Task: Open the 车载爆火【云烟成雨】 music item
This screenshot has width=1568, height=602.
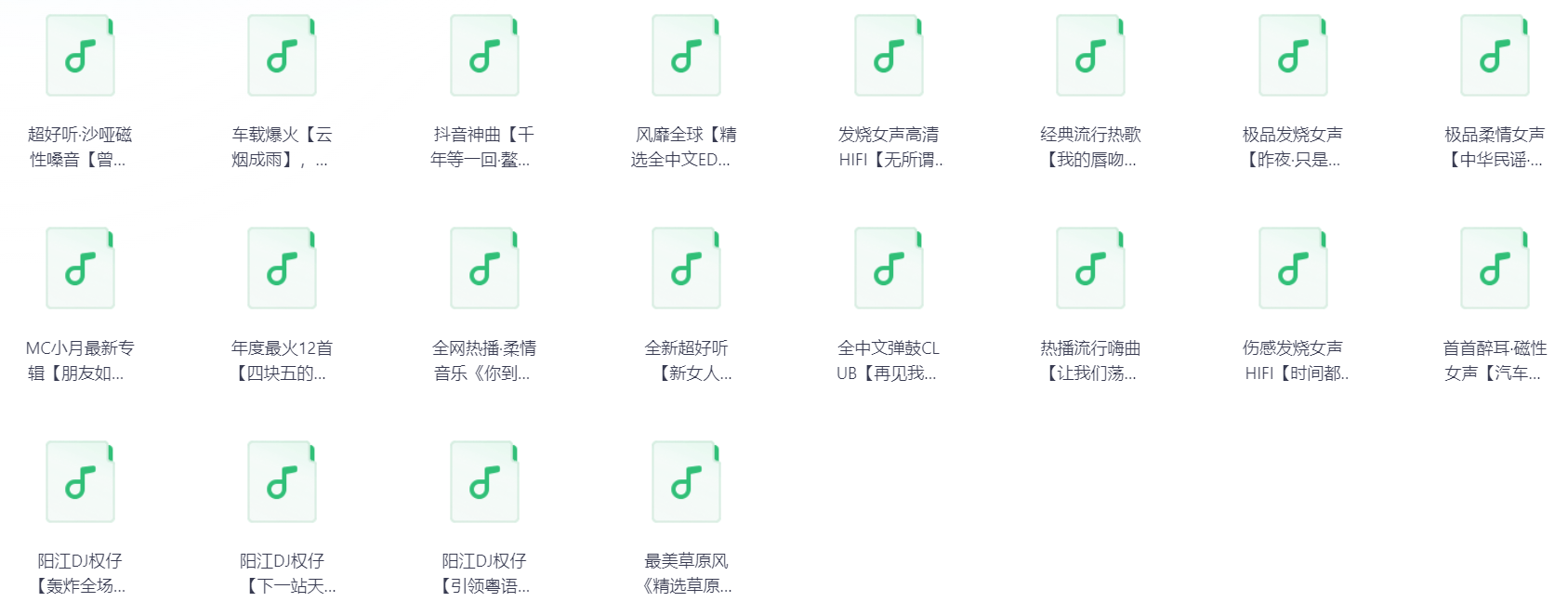Action: 282,56
